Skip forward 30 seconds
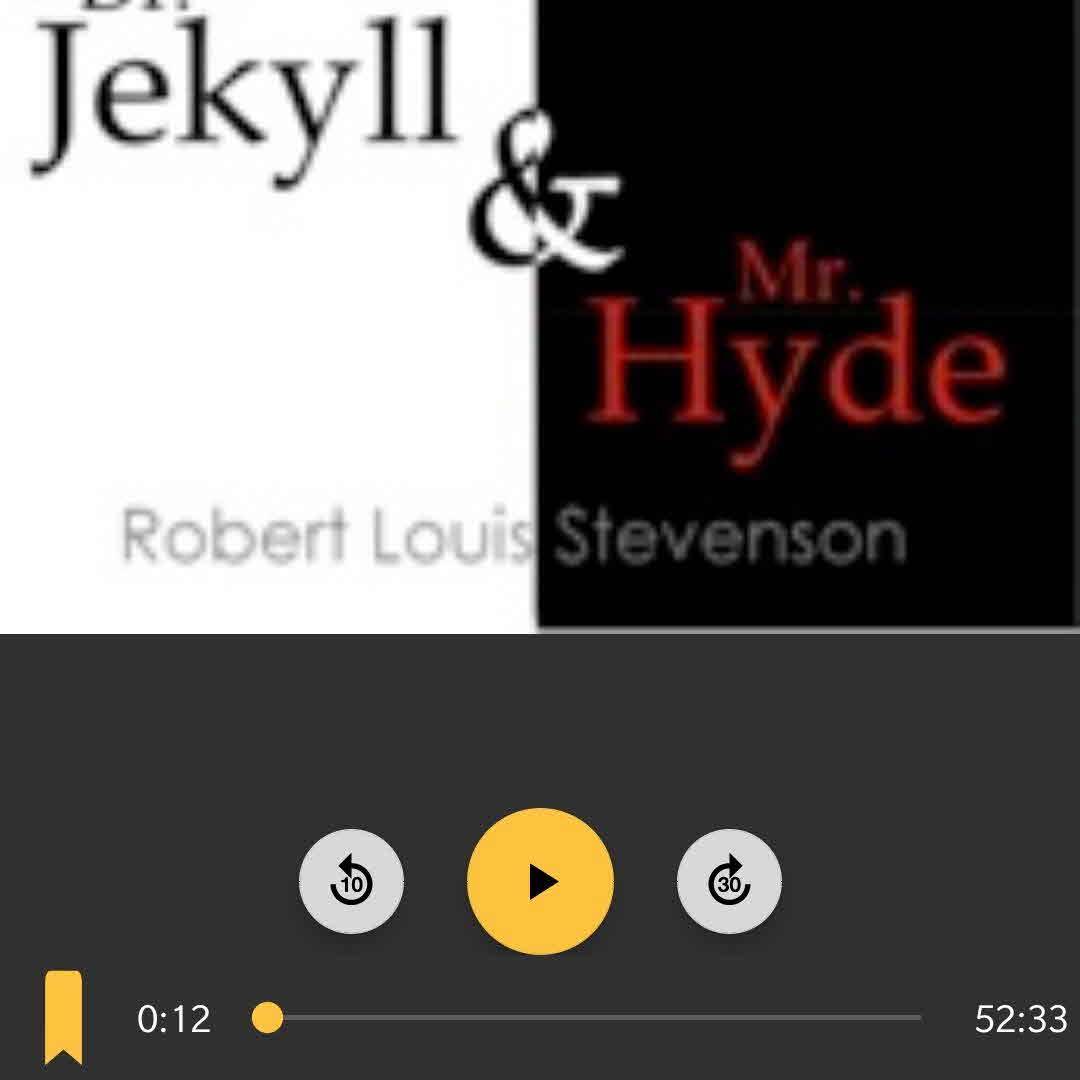The height and width of the screenshot is (1080, 1080). 729,881
